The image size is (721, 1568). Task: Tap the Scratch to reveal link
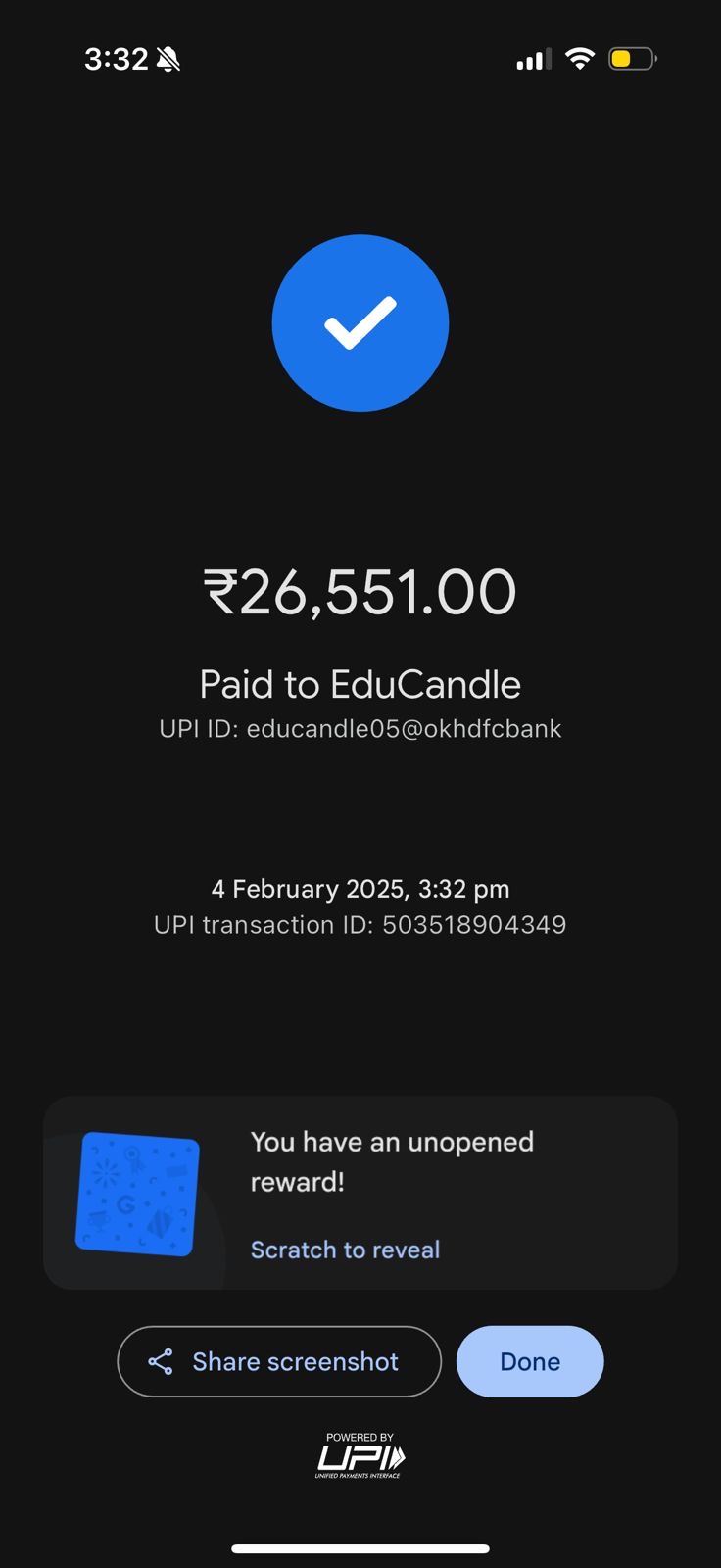click(x=345, y=1249)
